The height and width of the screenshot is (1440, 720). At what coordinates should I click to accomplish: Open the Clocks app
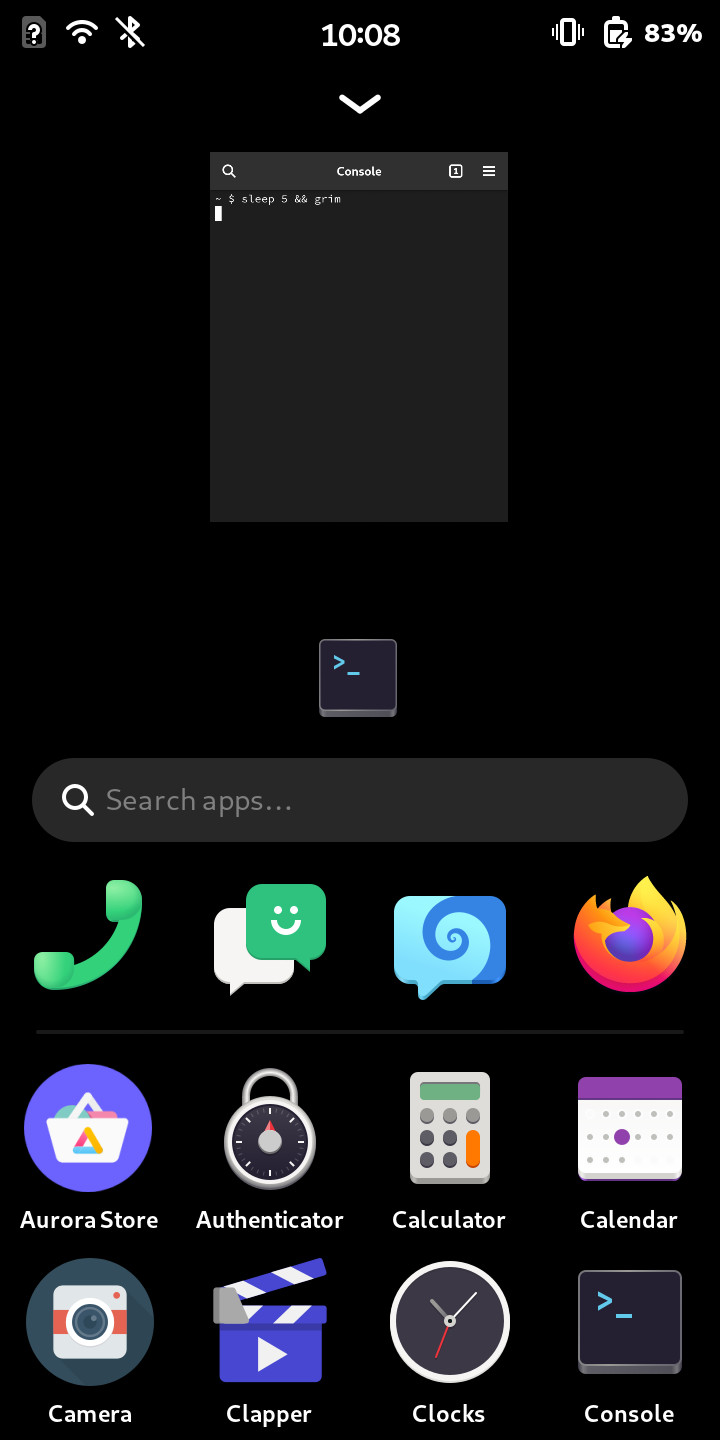coord(450,1322)
